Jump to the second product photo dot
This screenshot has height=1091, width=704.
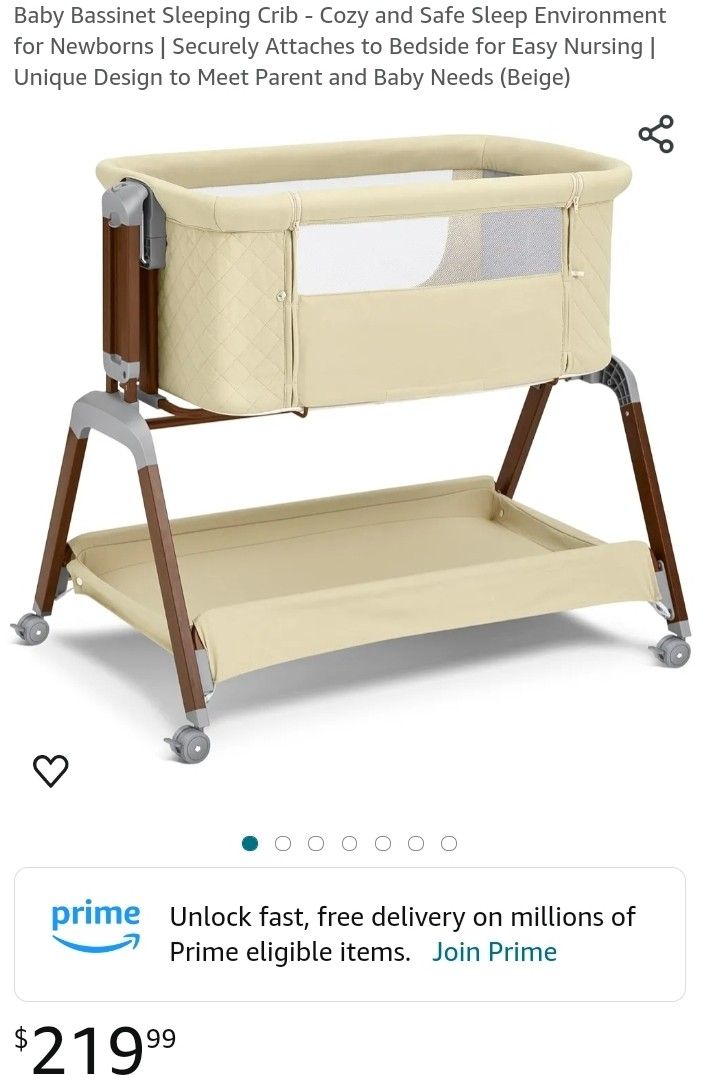[x=283, y=843]
